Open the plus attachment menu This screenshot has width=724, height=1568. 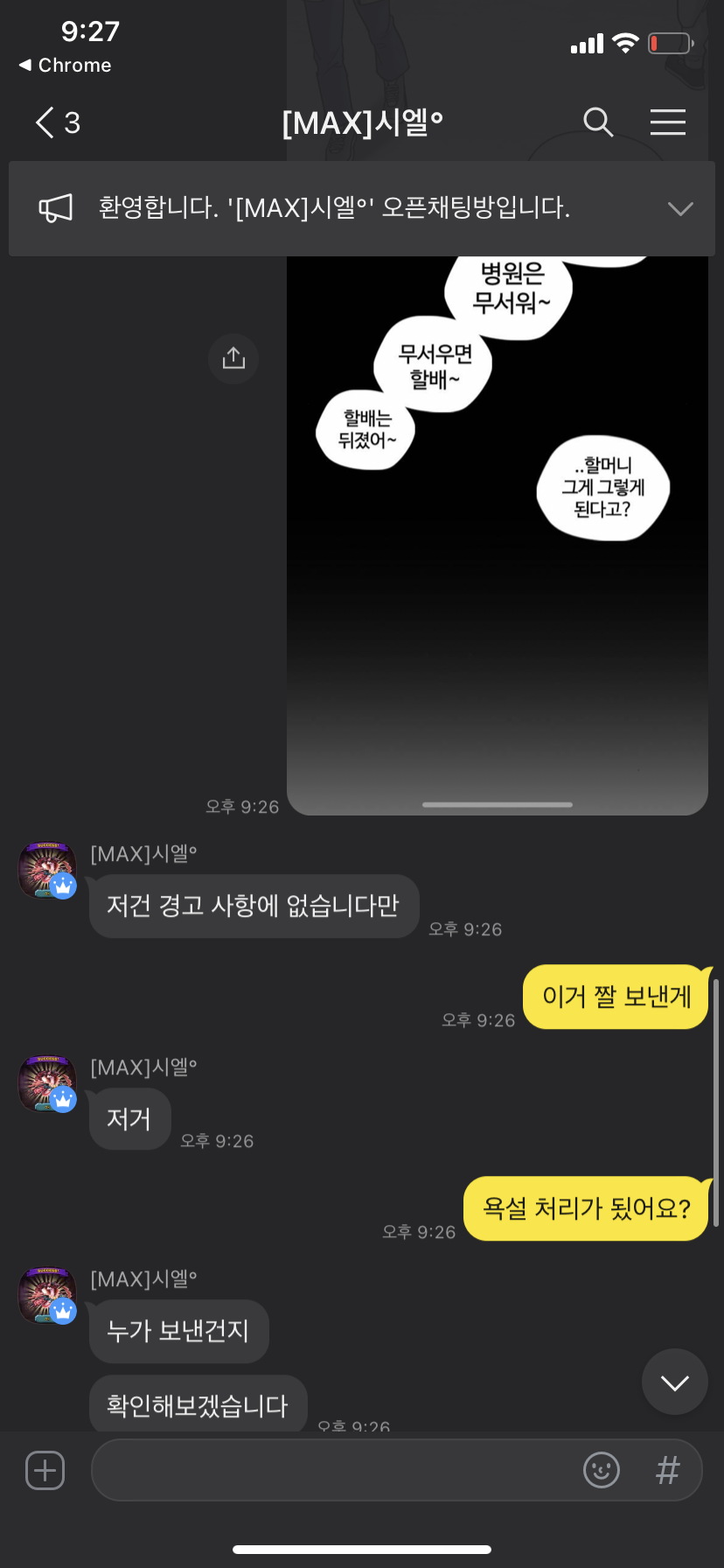(x=45, y=1470)
